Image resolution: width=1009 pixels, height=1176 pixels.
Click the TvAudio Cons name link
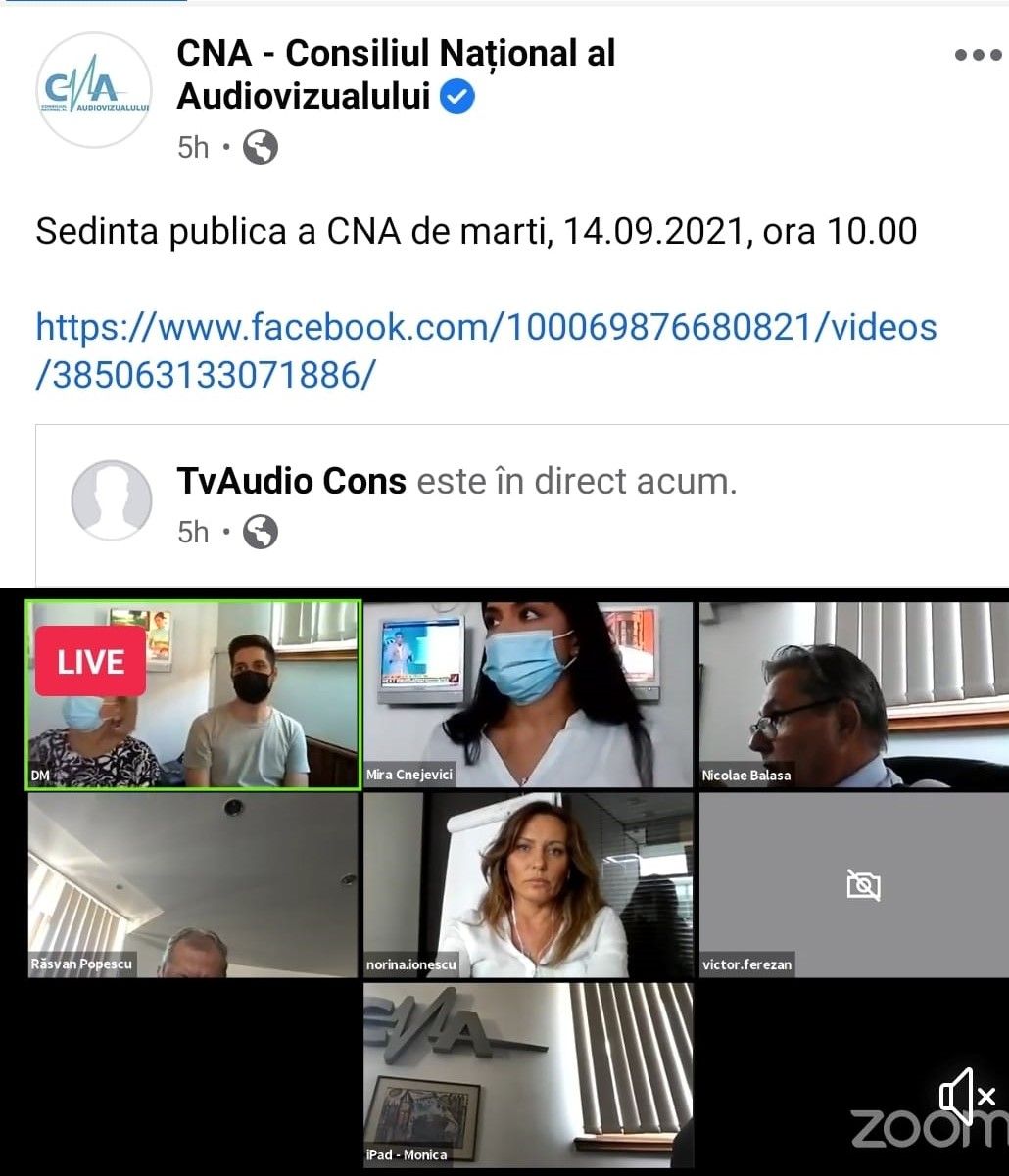291,481
